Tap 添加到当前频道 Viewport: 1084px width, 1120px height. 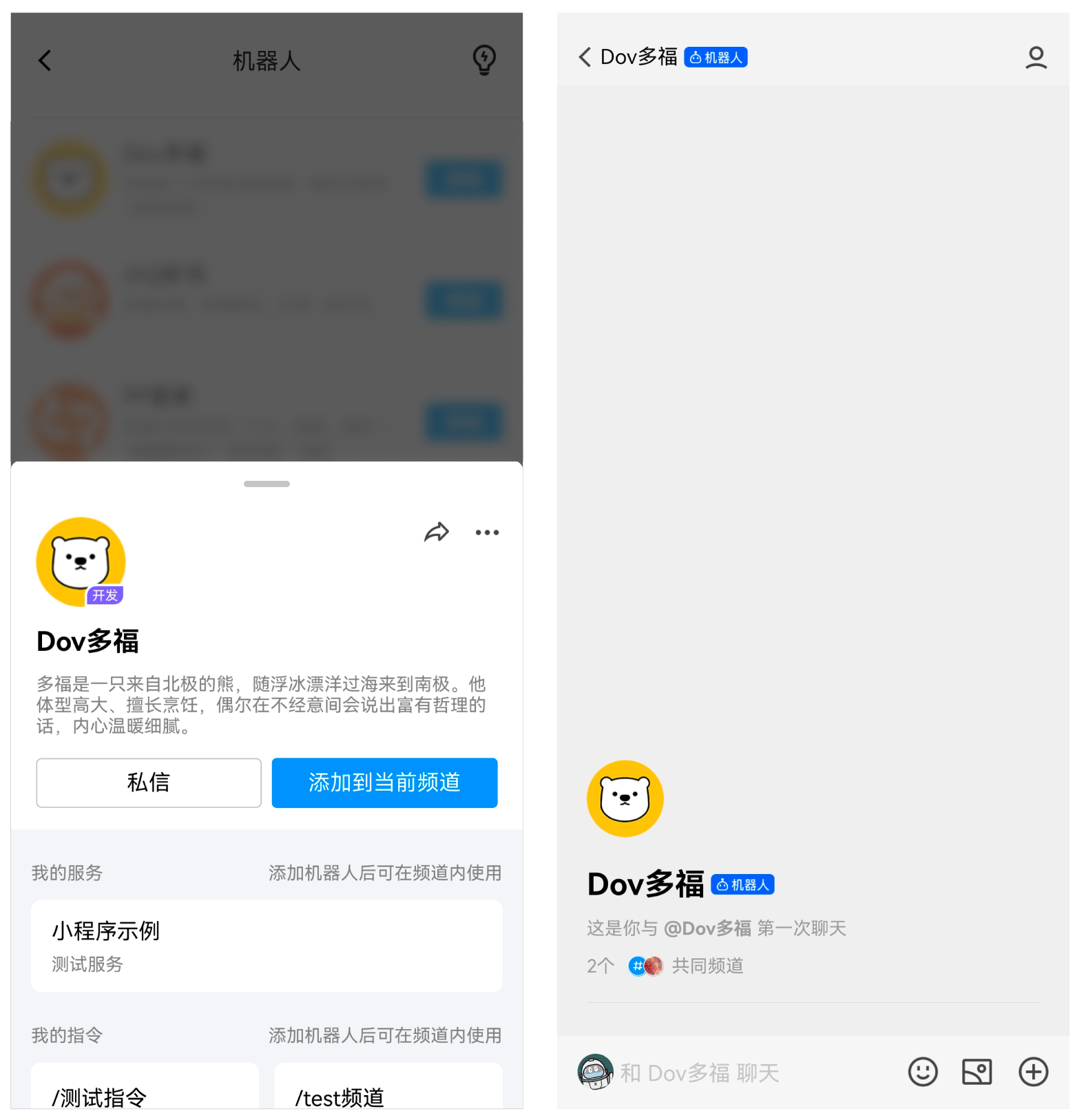pyautogui.click(x=384, y=782)
